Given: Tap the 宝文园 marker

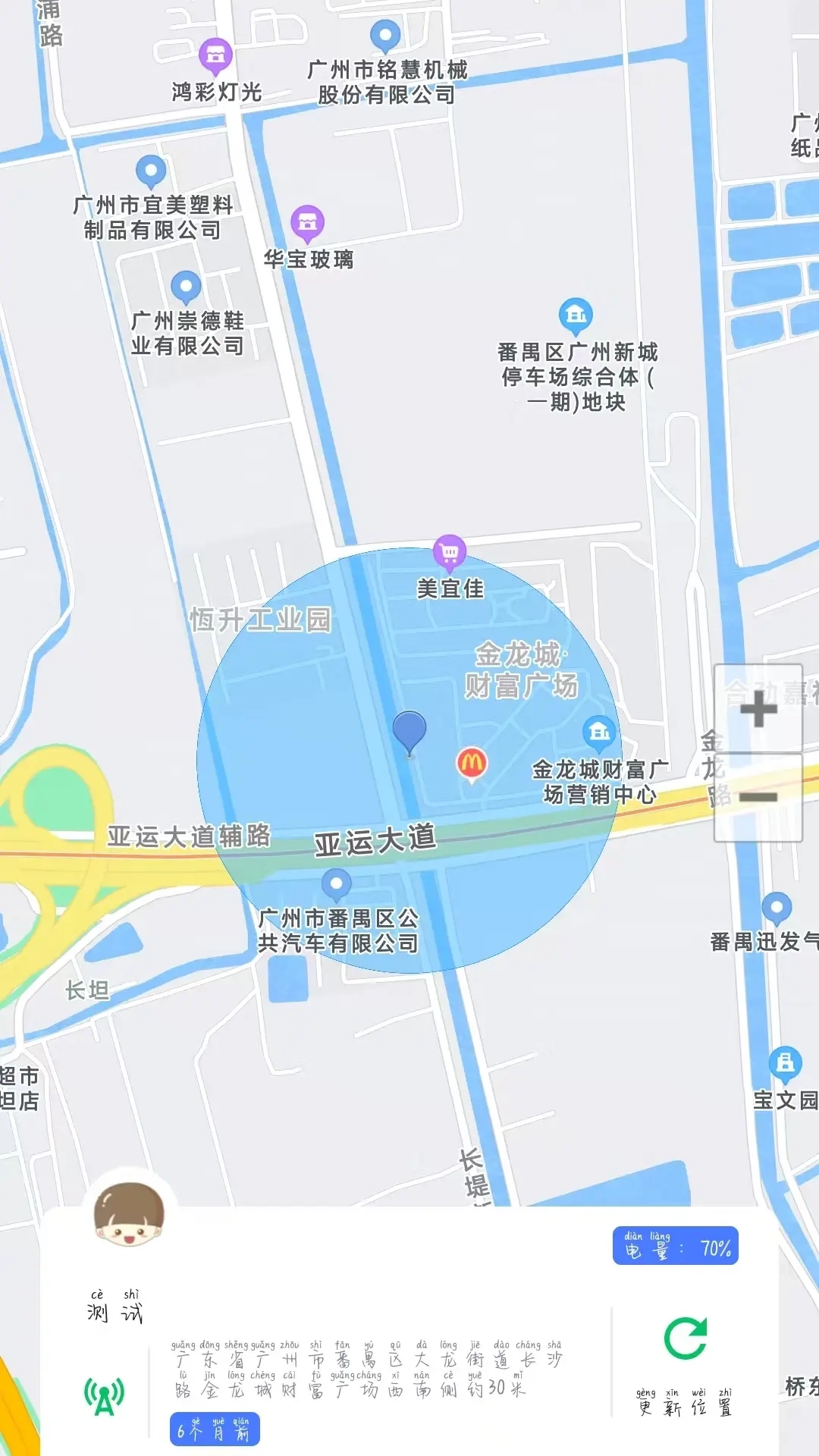Looking at the screenshot, I should pyautogui.click(x=785, y=1063).
